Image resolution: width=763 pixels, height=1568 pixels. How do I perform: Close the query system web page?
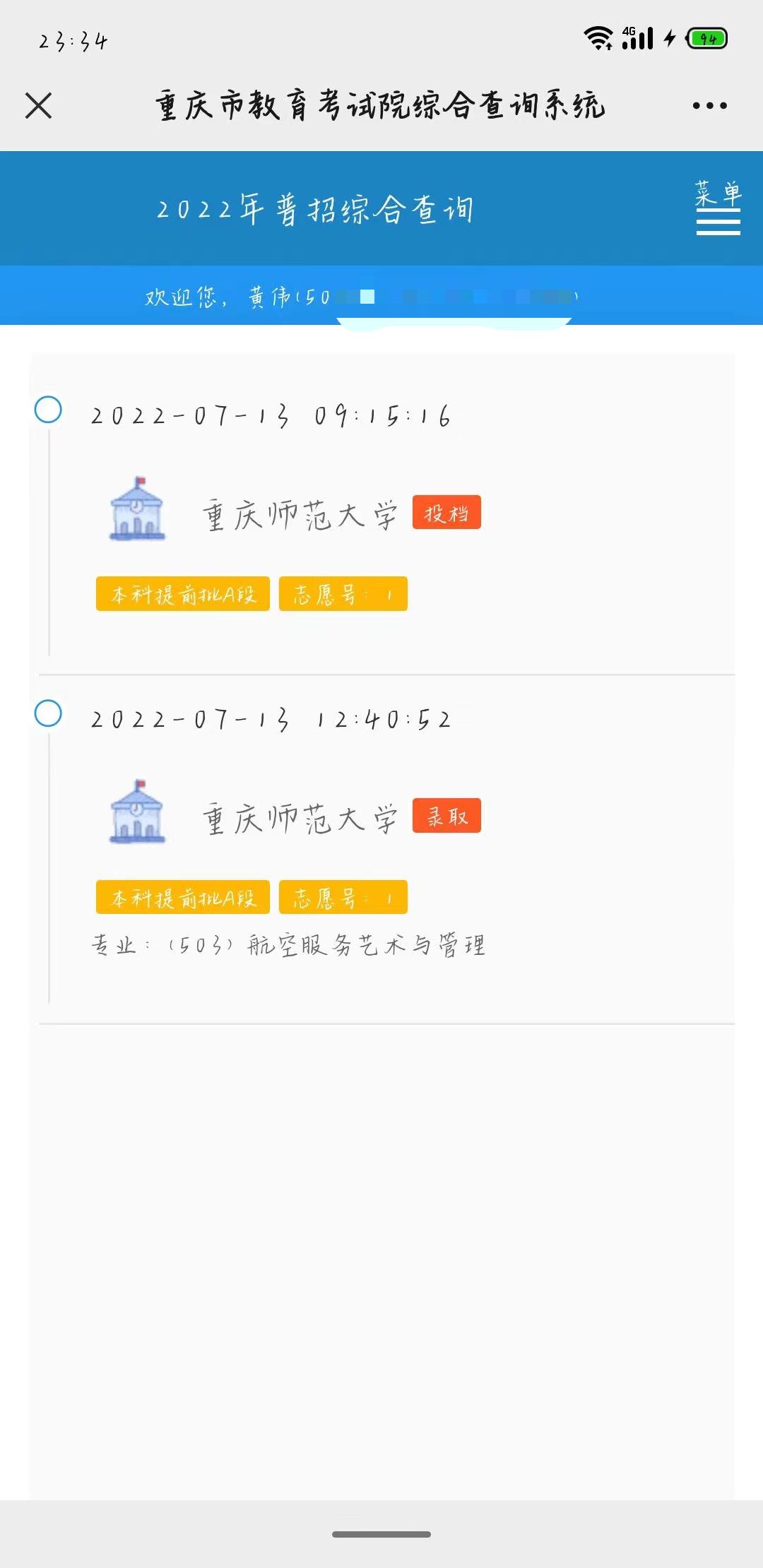tap(38, 106)
